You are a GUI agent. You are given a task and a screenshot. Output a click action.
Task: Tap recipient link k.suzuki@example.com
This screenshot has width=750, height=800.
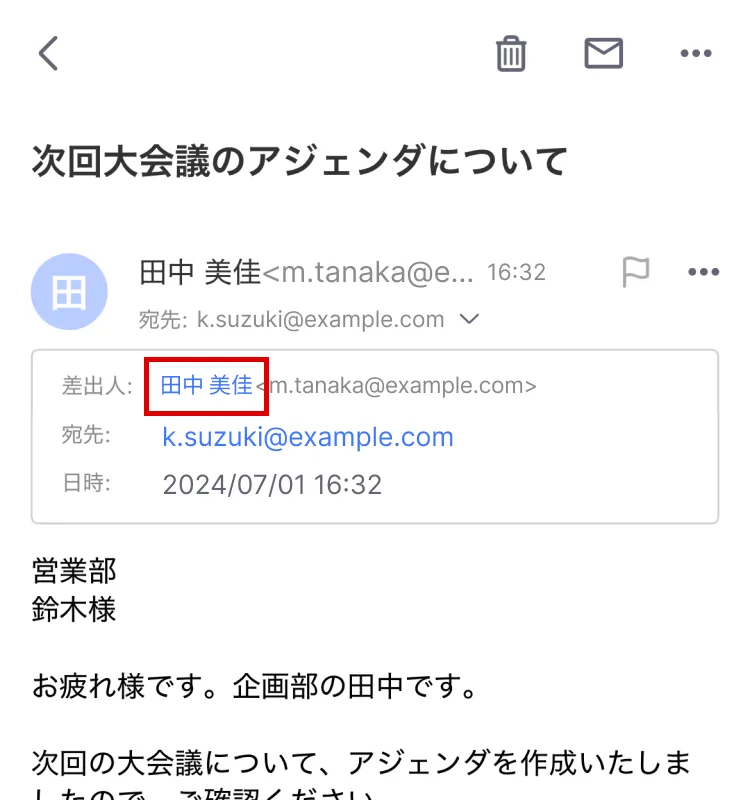coord(308,437)
